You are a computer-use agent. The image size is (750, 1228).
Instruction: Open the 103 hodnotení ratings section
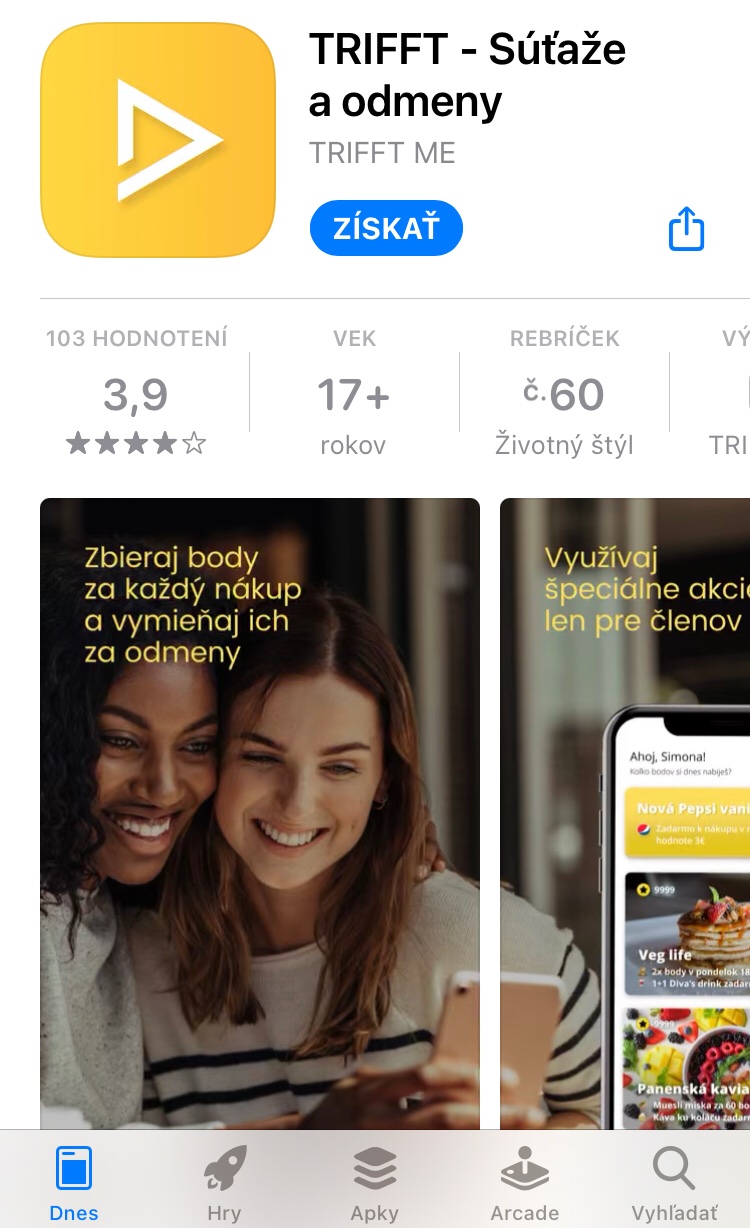(137, 393)
